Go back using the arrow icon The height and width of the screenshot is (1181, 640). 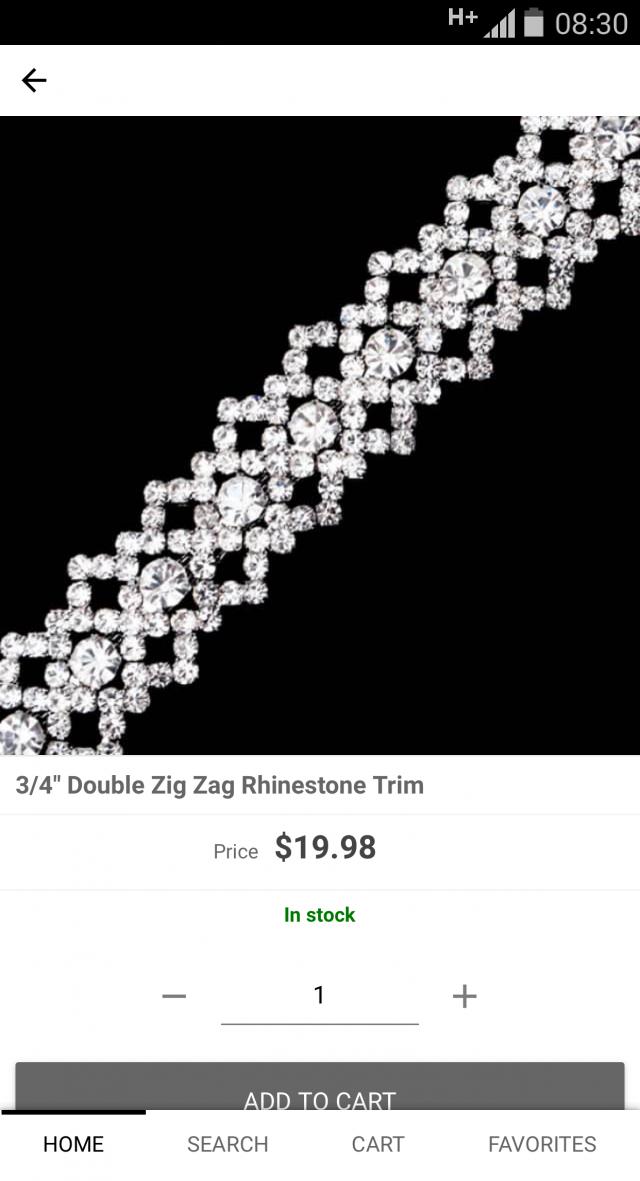tap(34, 80)
